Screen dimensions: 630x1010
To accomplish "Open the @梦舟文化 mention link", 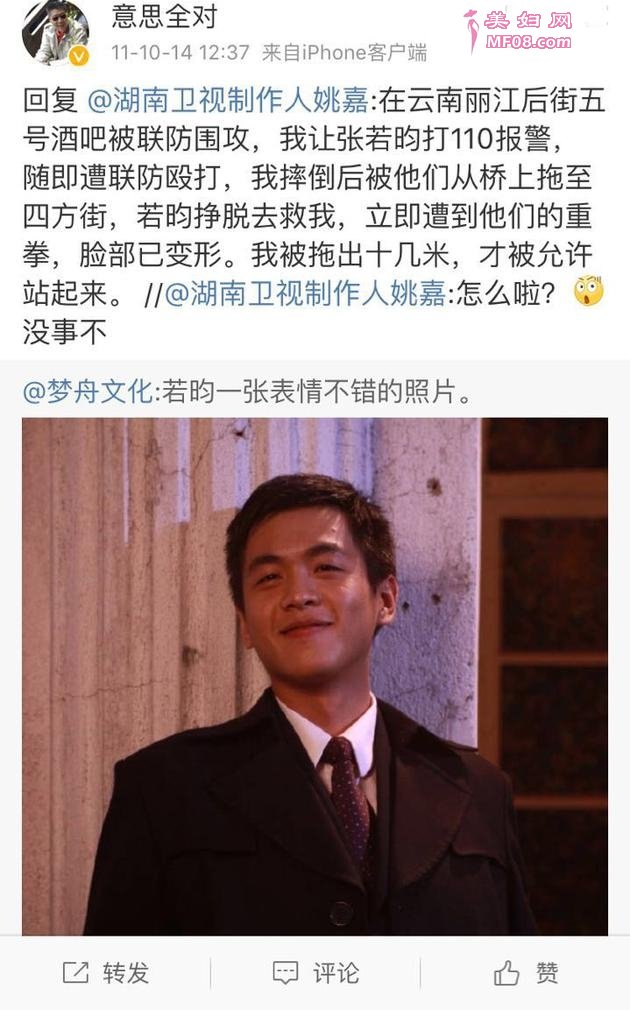I will 86,391.
